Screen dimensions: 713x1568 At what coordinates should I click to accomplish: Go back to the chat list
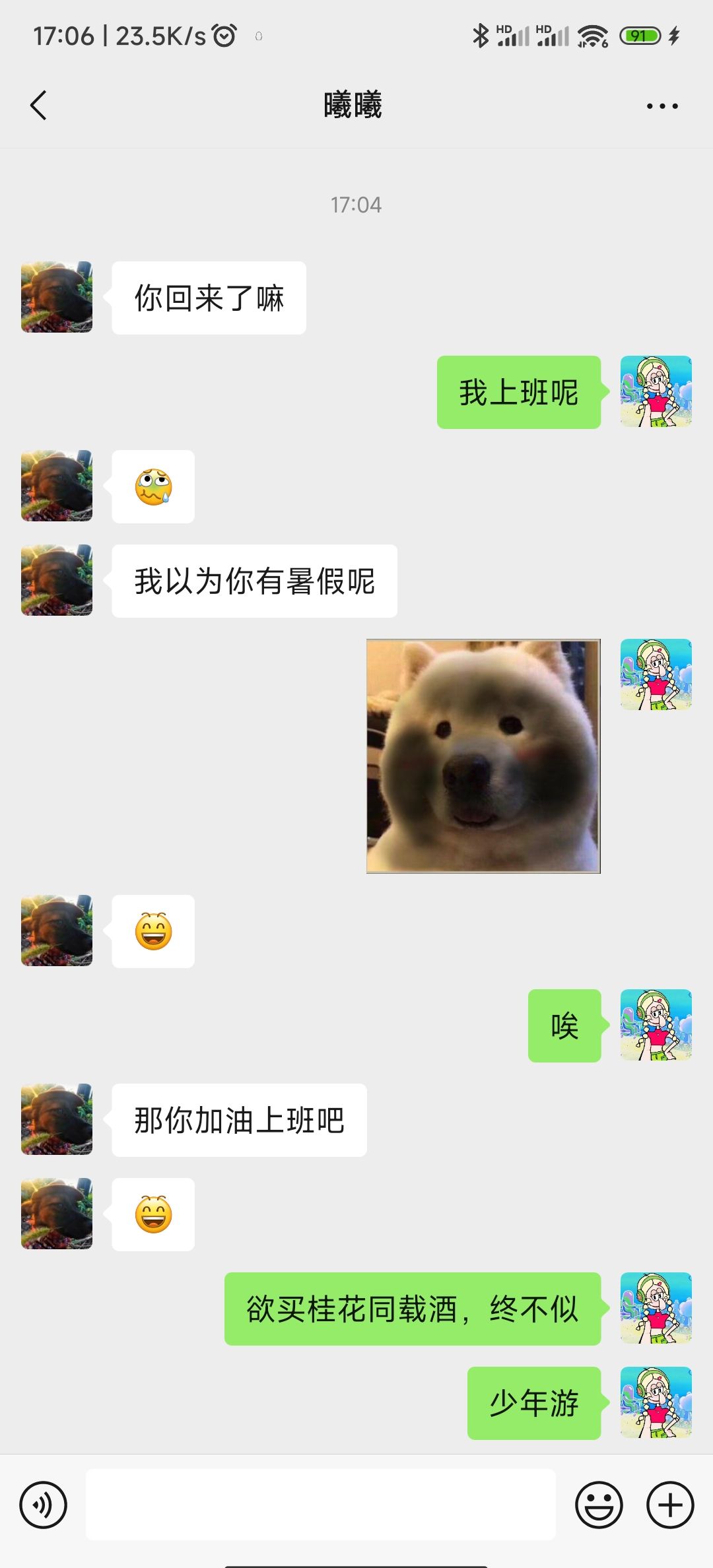coord(39,106)
